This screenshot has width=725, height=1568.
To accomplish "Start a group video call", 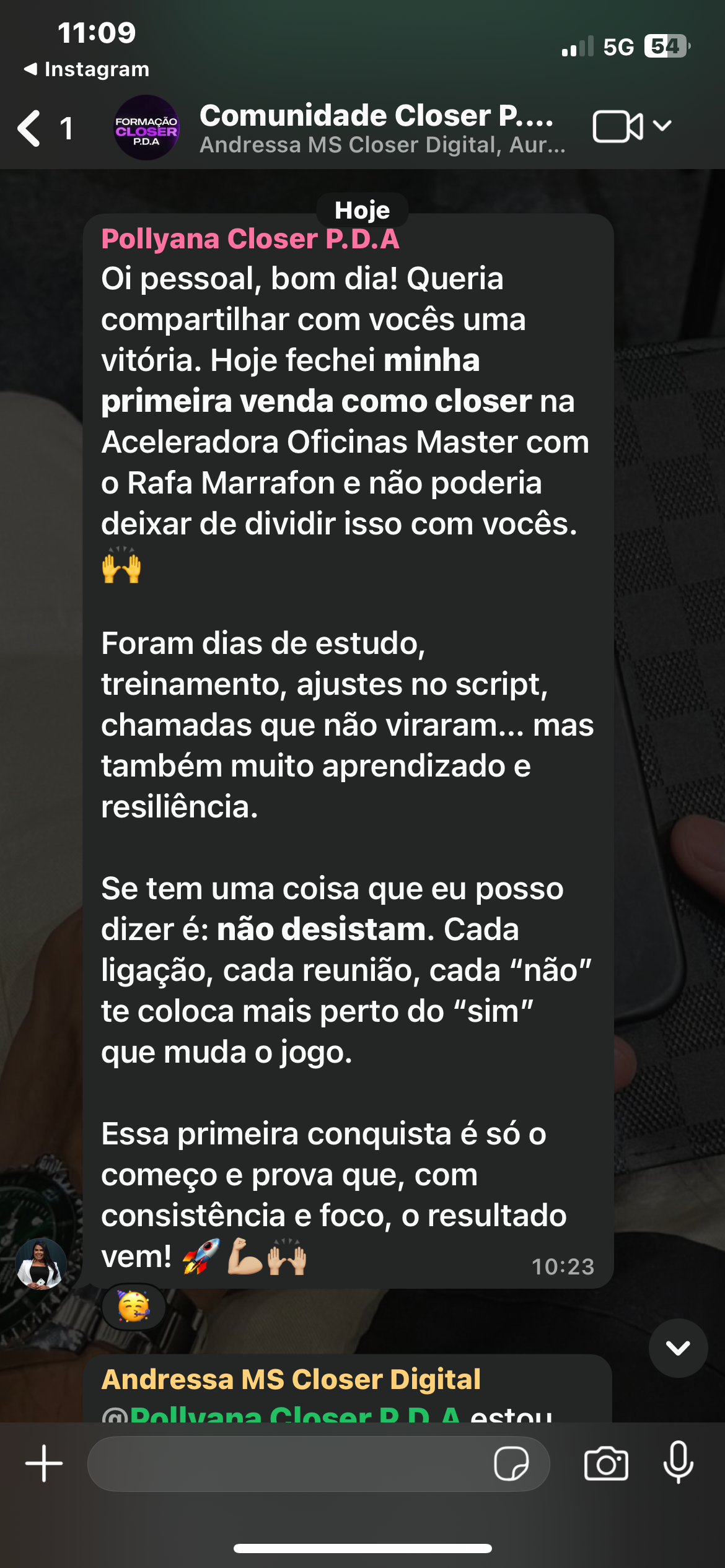I will pos(617,127).
